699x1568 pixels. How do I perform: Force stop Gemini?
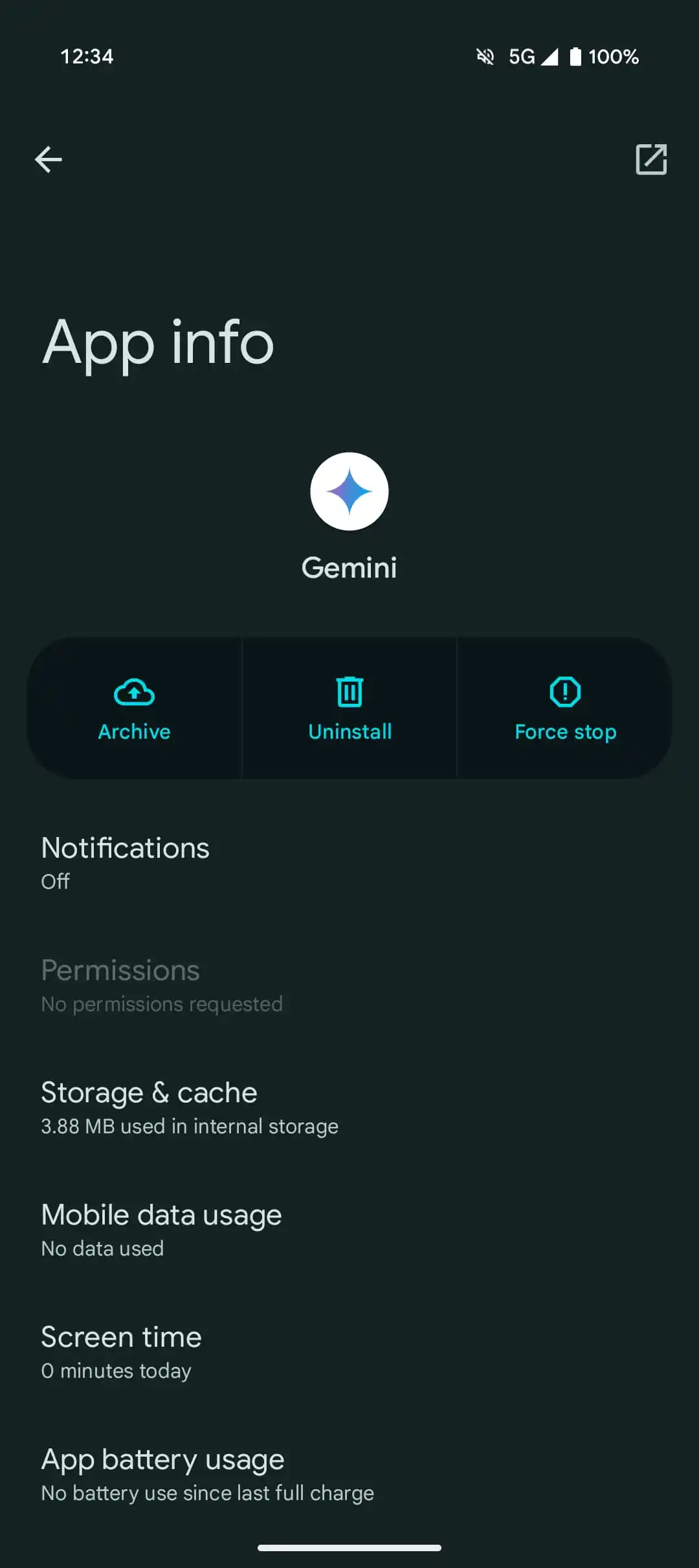[x=565, y=708]
